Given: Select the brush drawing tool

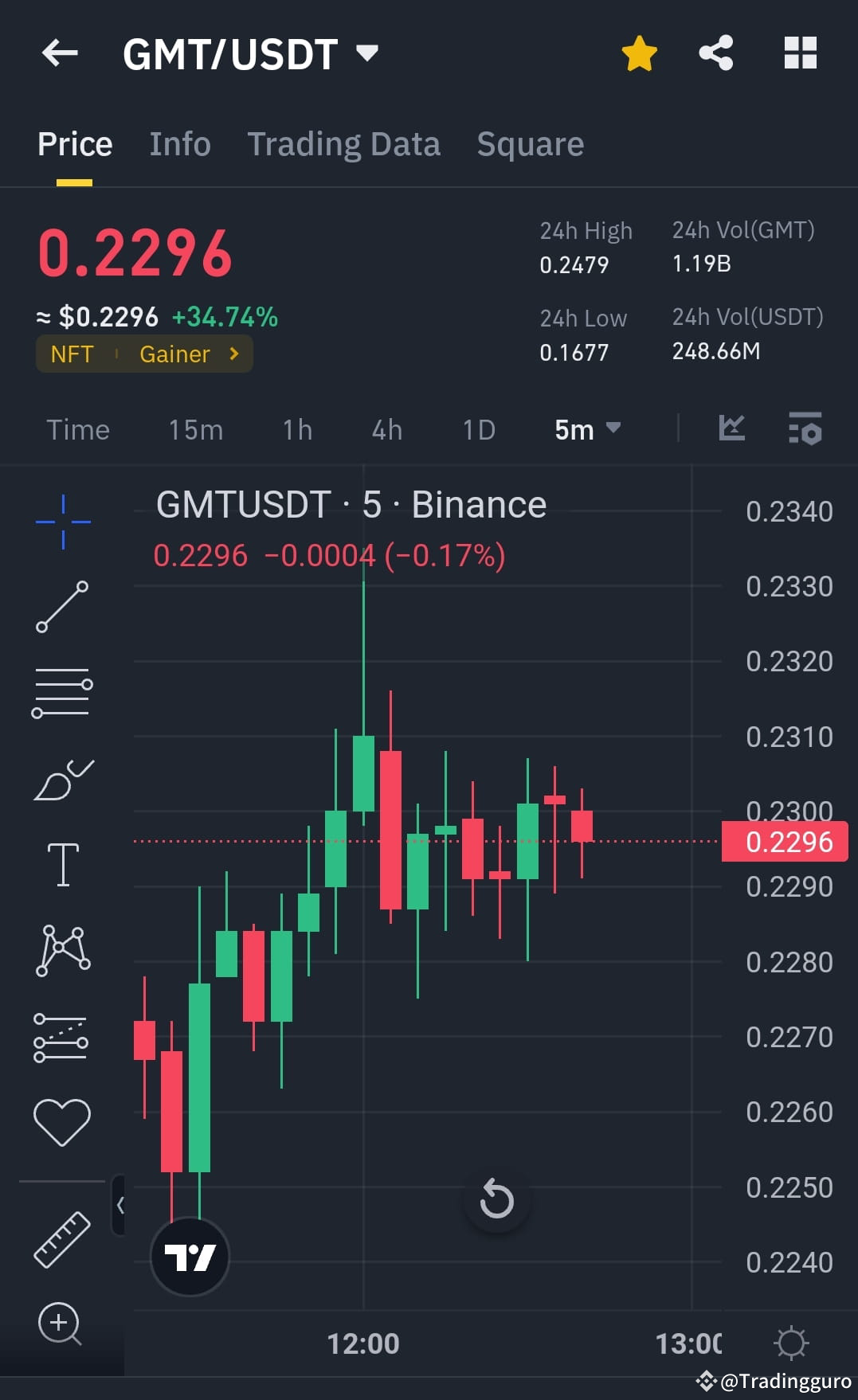Looking at the screenshot, I should click(x=62, y=776).
